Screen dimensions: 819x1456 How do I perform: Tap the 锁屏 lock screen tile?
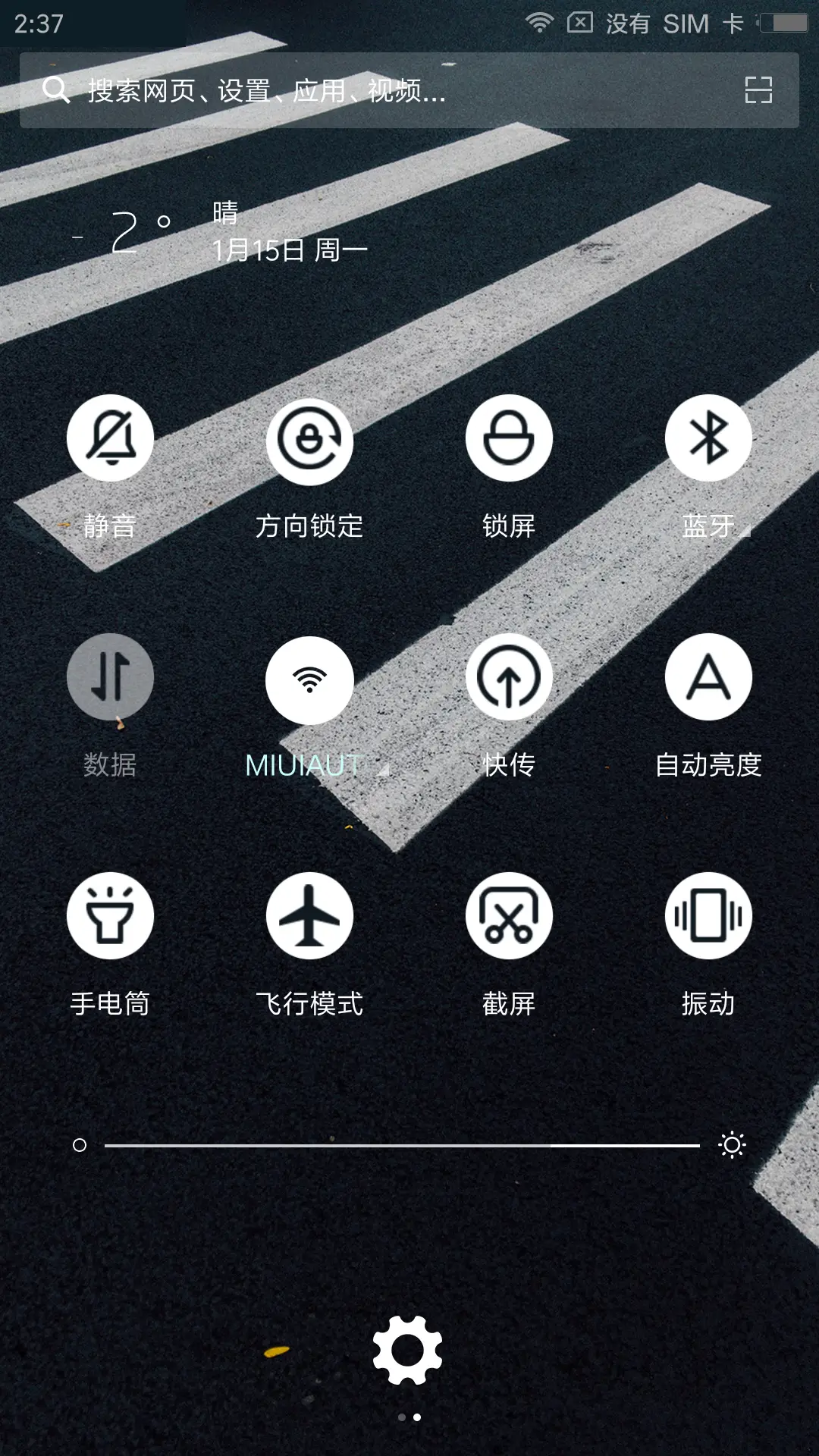(509, 438)
